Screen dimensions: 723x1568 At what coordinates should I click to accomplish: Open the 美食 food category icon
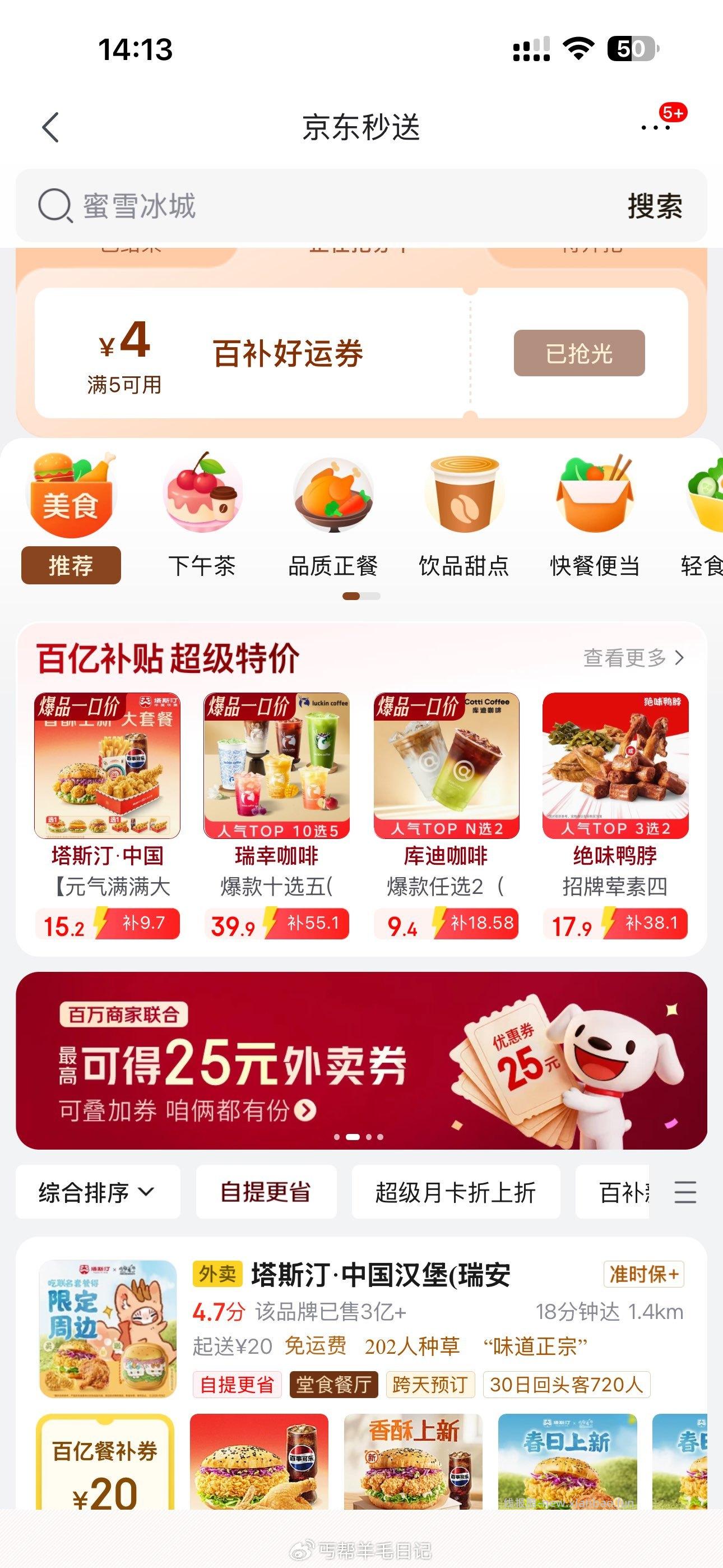click(71, 499)
